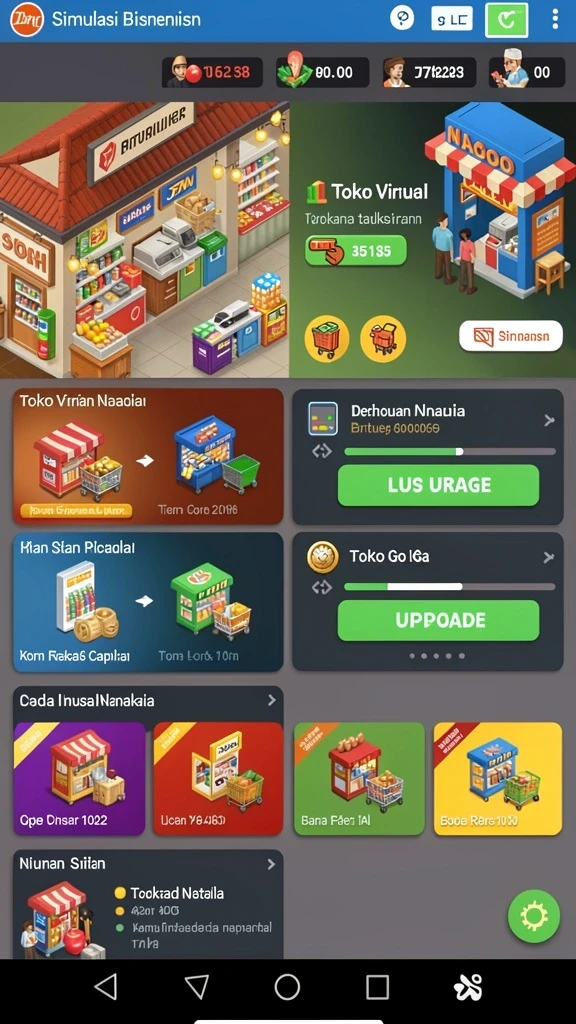Open the Toko Go IGa chevron
The image size is (576, 1024).
[x=549, y=558]
